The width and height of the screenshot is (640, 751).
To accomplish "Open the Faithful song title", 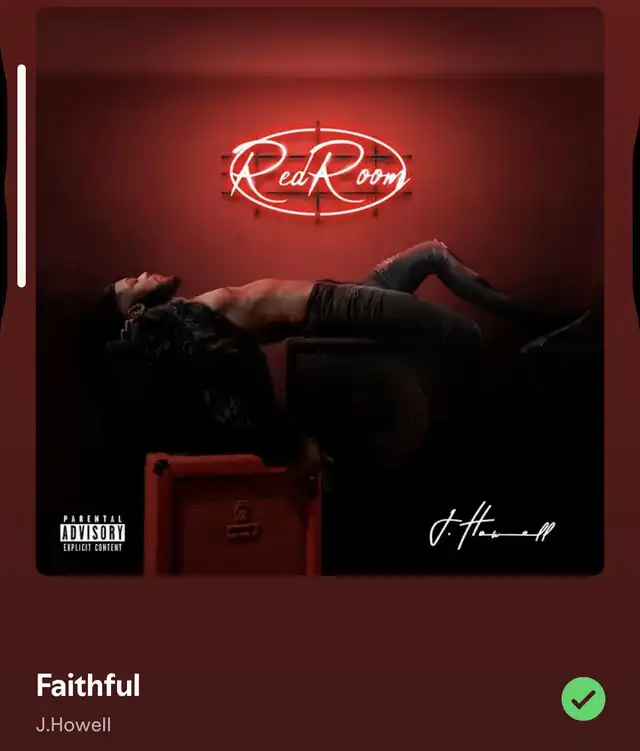I will (x=88, y=686).
